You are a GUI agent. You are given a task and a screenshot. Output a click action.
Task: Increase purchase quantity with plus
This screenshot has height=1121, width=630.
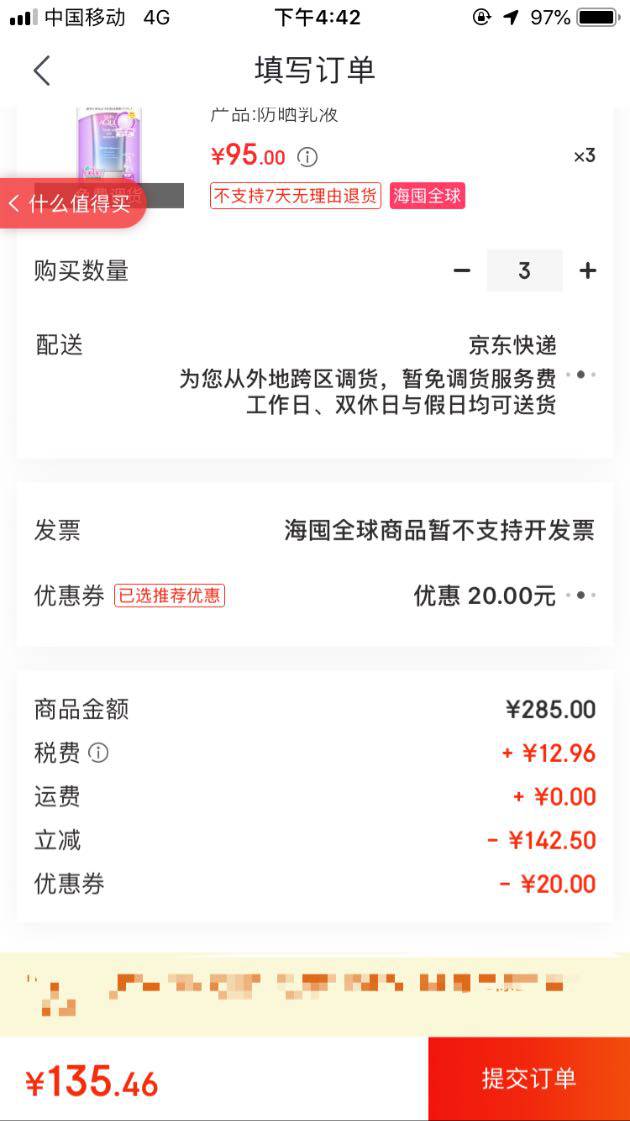(588, 271)
